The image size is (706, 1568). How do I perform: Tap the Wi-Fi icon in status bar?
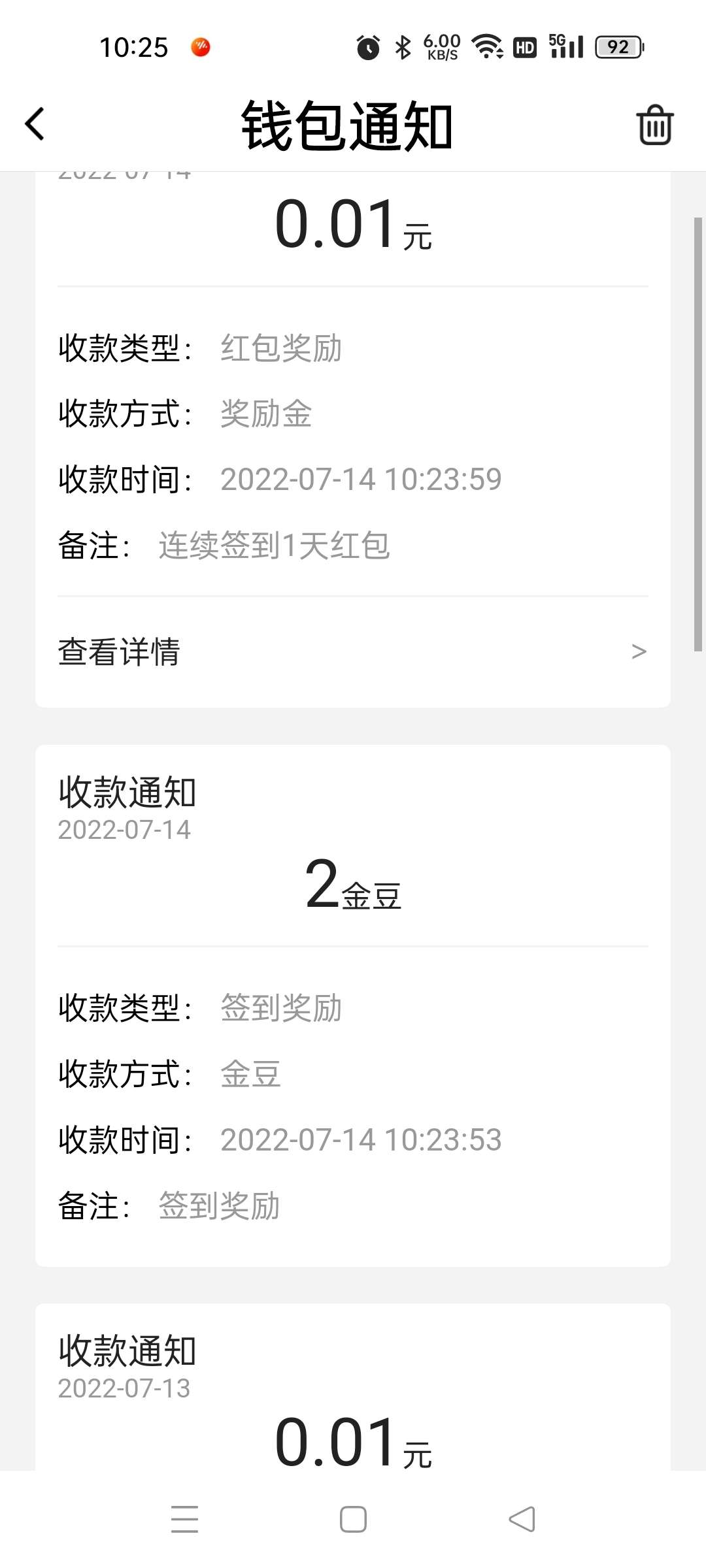pos(486,46)
